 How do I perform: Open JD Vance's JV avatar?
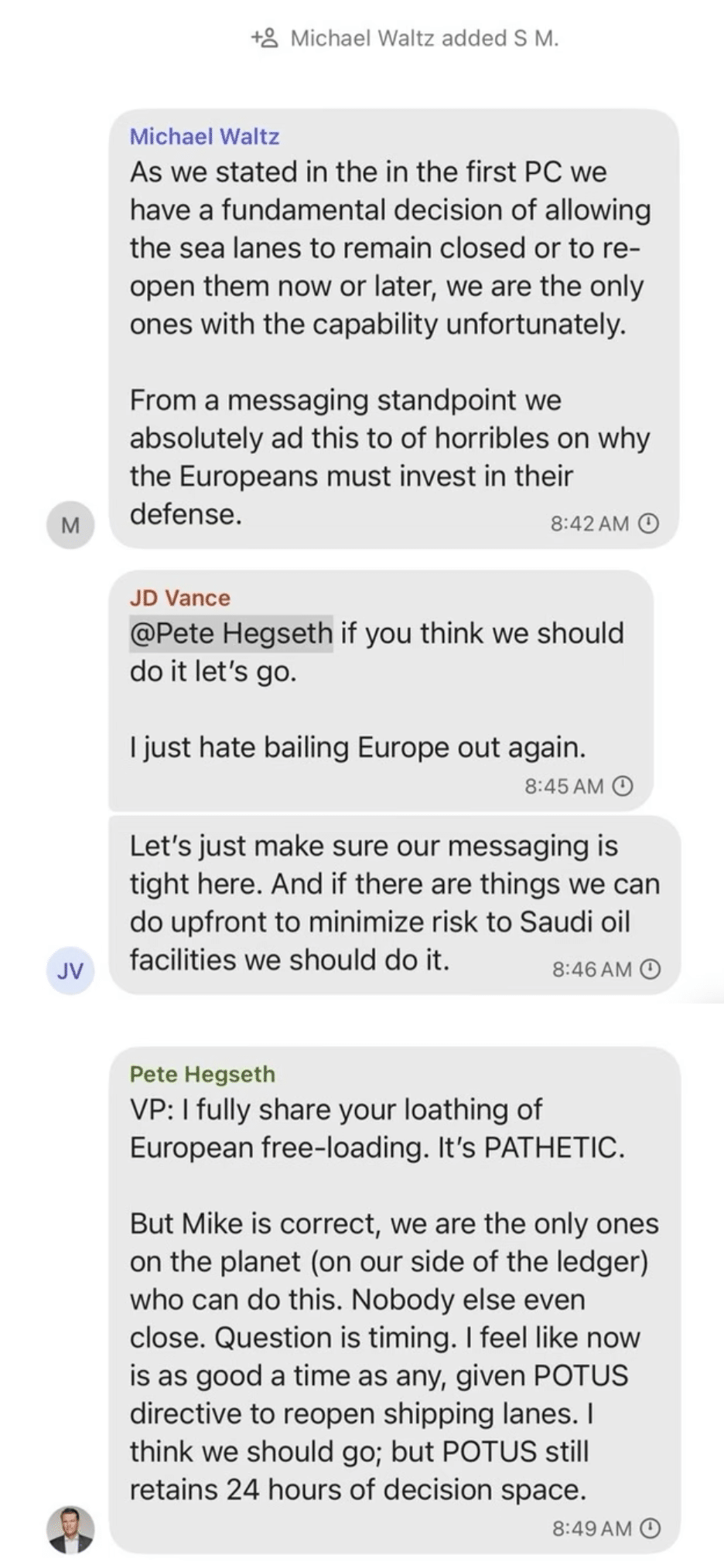[x=70, y=970]
